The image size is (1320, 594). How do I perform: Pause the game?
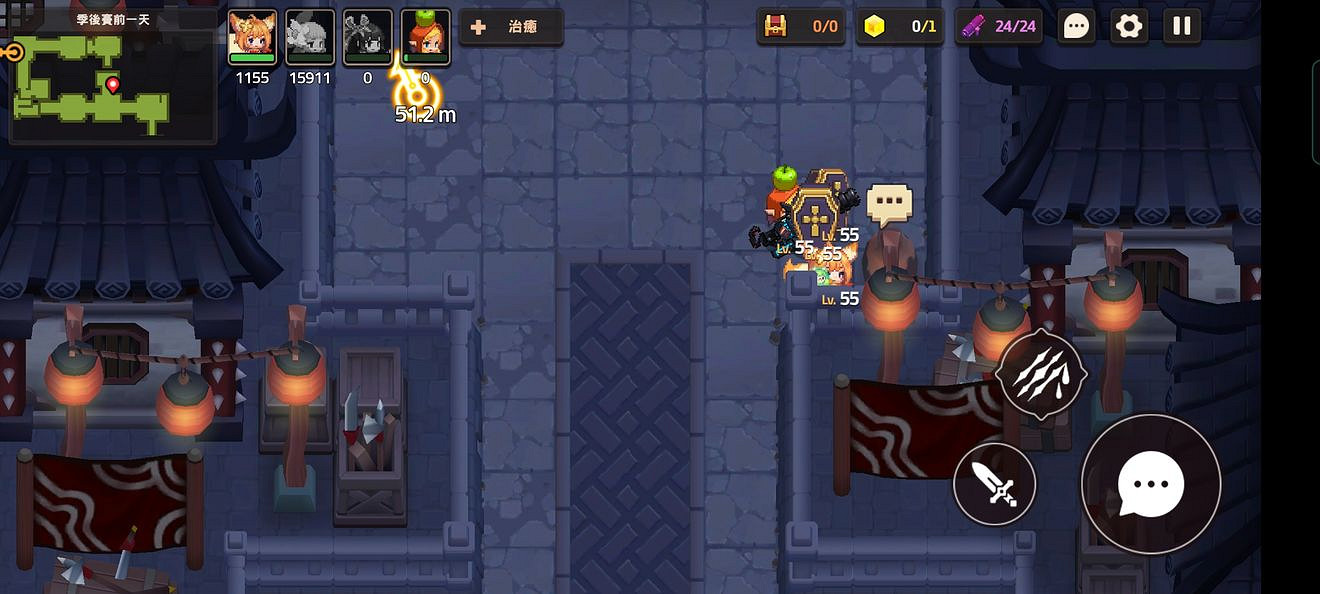(x=1181, y=27)
